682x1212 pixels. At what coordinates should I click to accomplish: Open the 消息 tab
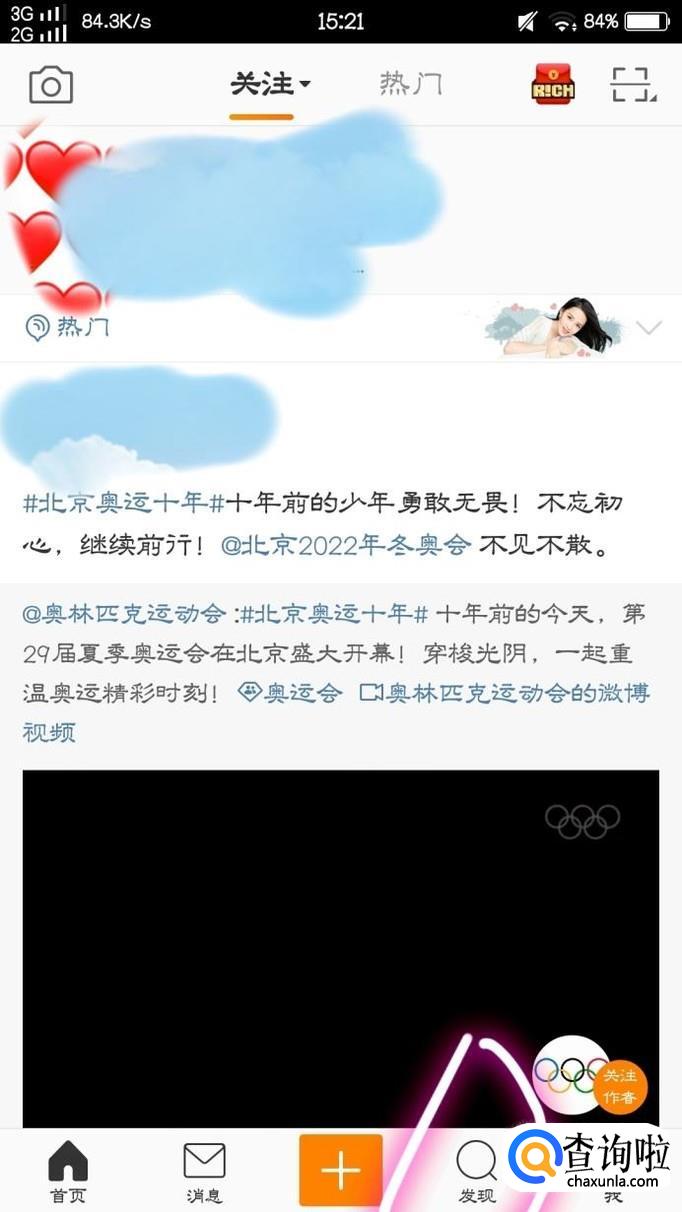tap(204, 1171)
